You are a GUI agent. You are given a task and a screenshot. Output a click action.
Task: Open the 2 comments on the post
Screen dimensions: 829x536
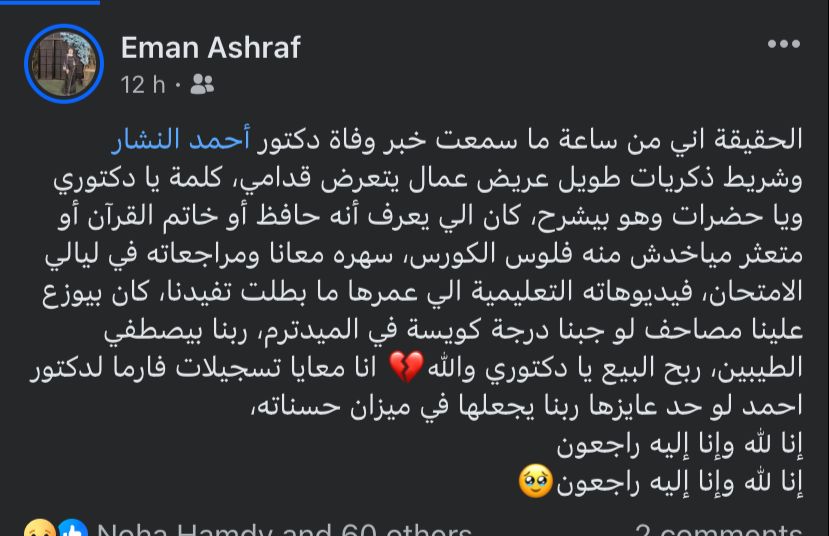click(x=718, y=529)
